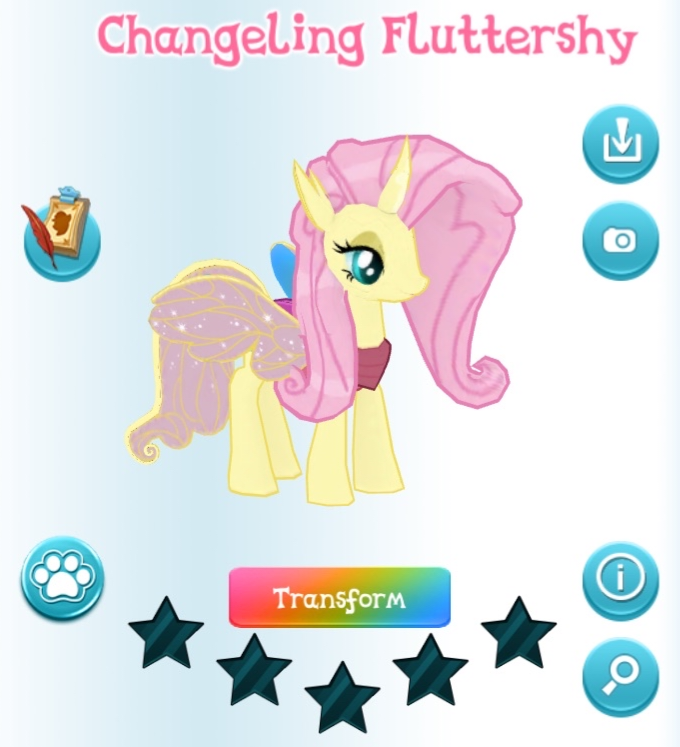Tap the rainbow Transform button
This screenshot has height=747, width=680.
[339, 598]
